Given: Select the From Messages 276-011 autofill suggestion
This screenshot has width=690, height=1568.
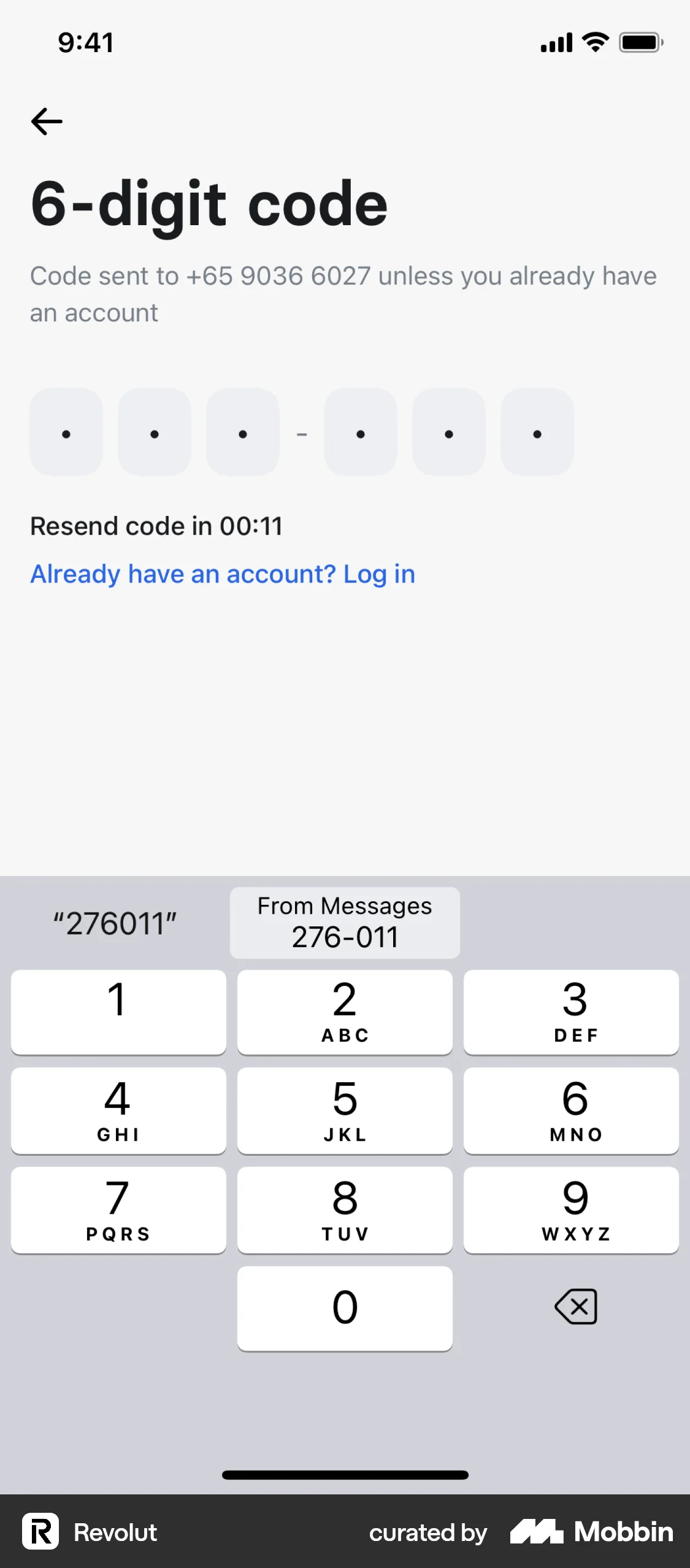Looking at the screenshot, I should point(343,922).
